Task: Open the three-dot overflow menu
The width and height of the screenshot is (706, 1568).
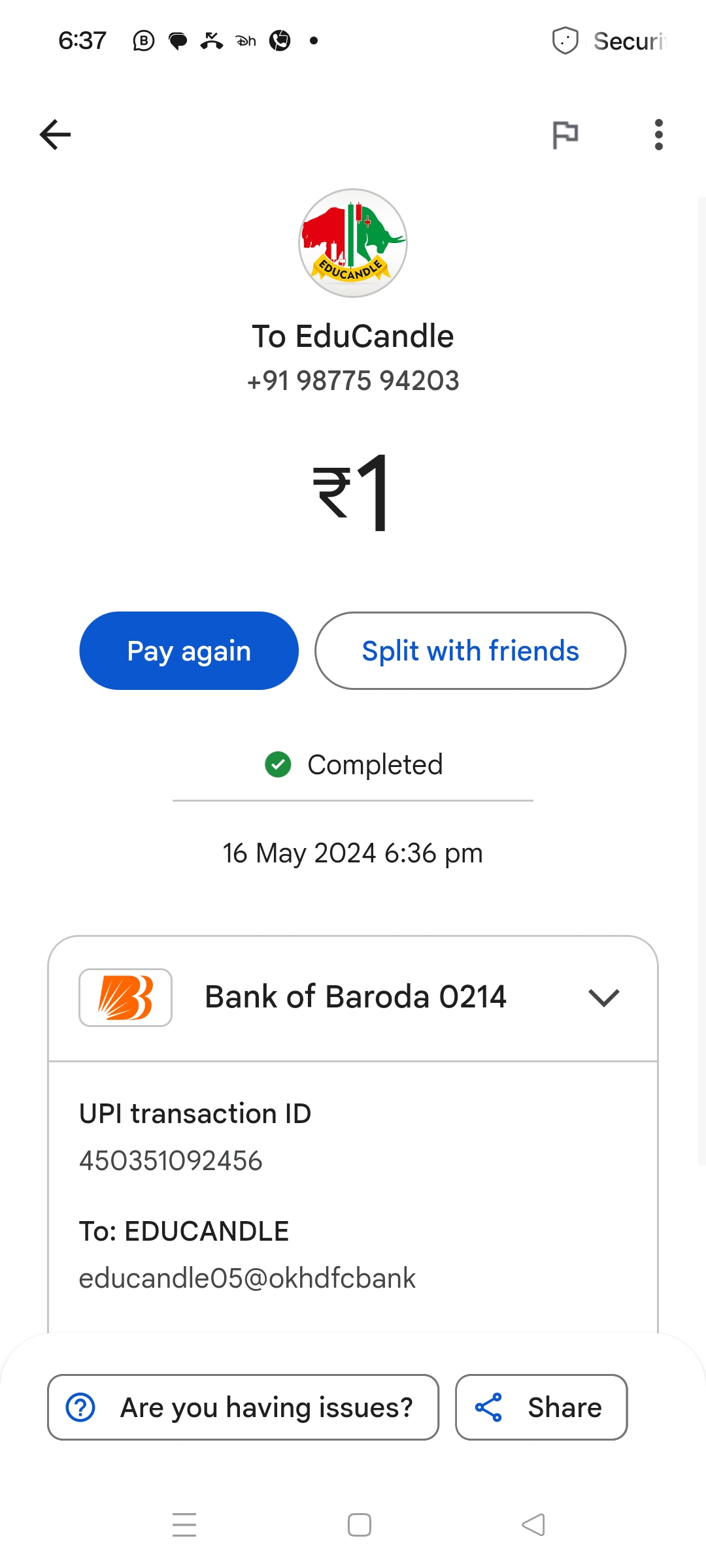Action: [658, 135]
